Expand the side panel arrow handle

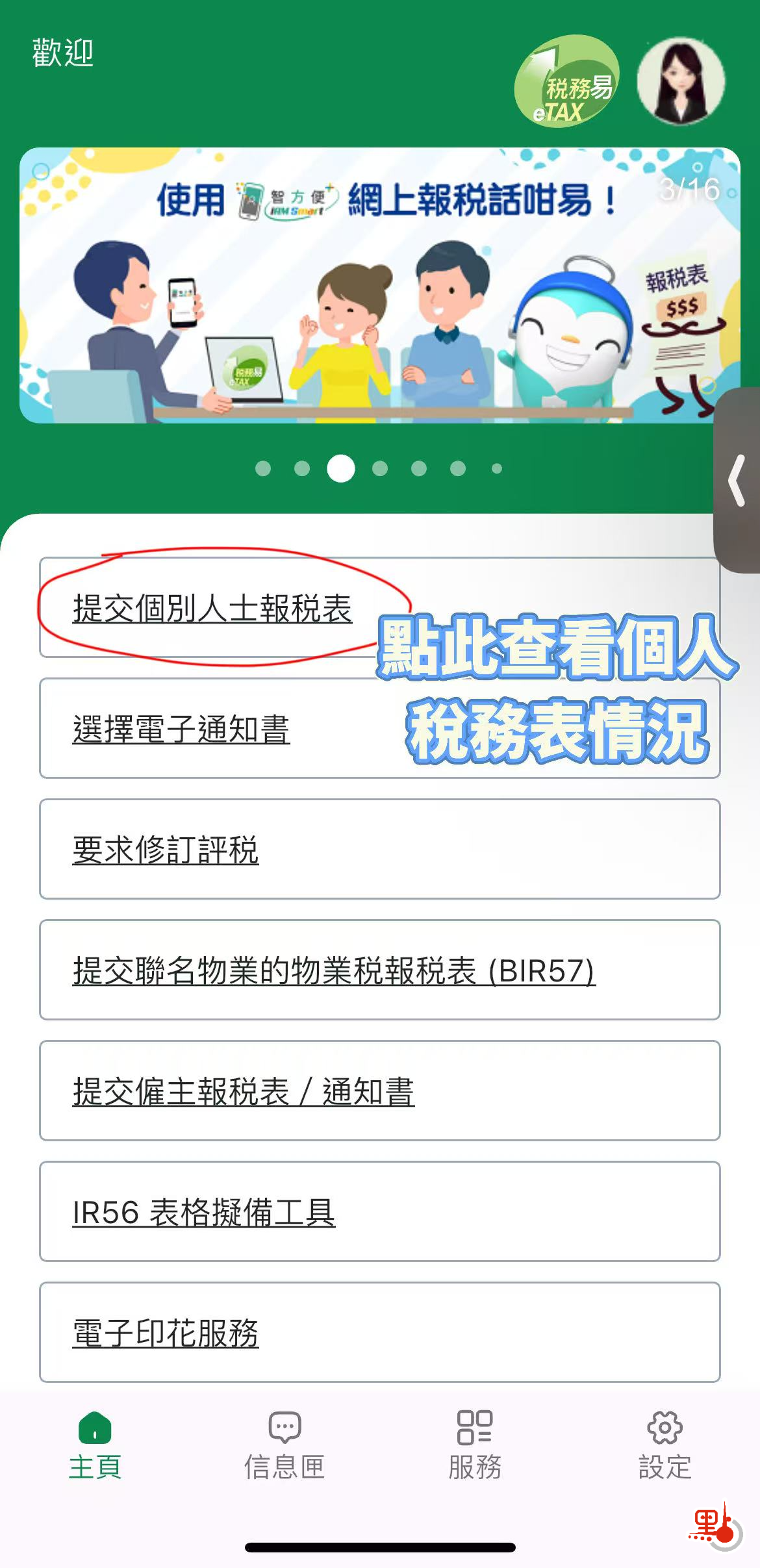click(x=738, y=481)
